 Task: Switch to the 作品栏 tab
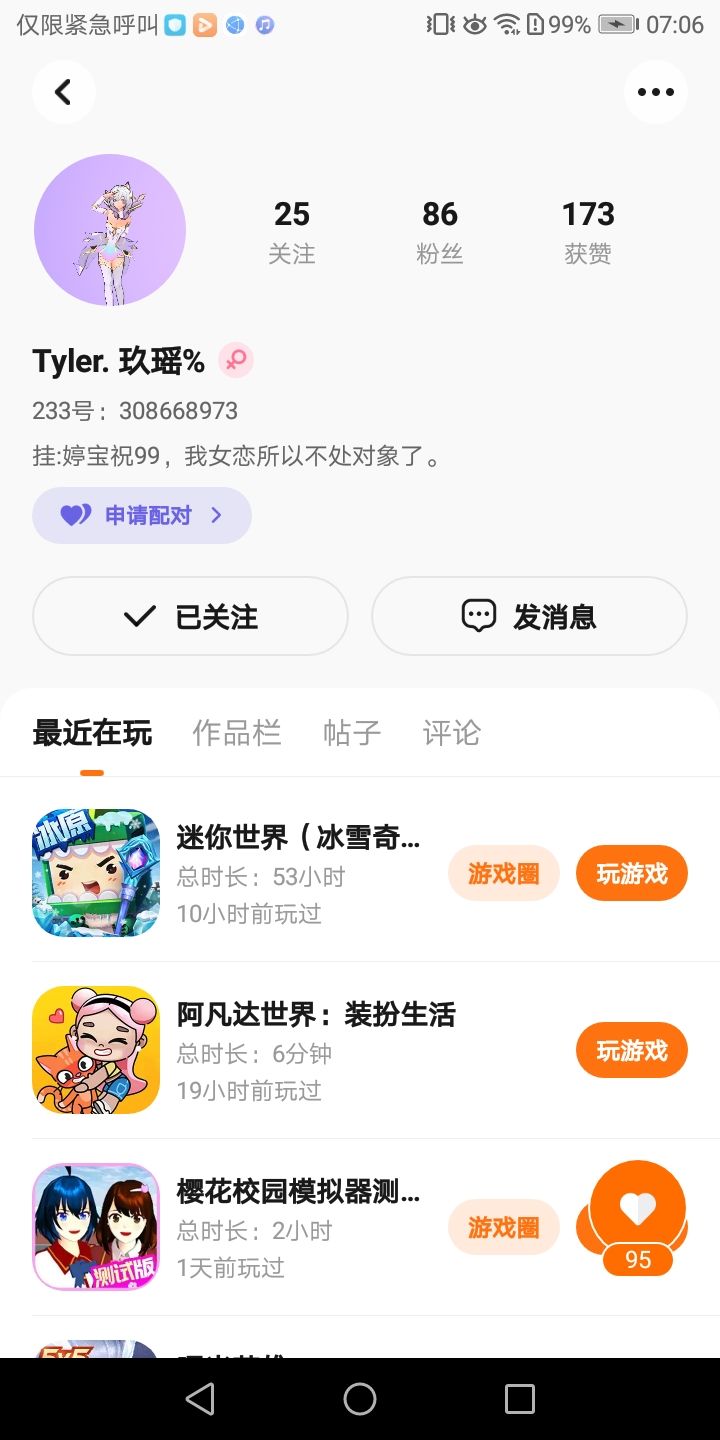237,733
